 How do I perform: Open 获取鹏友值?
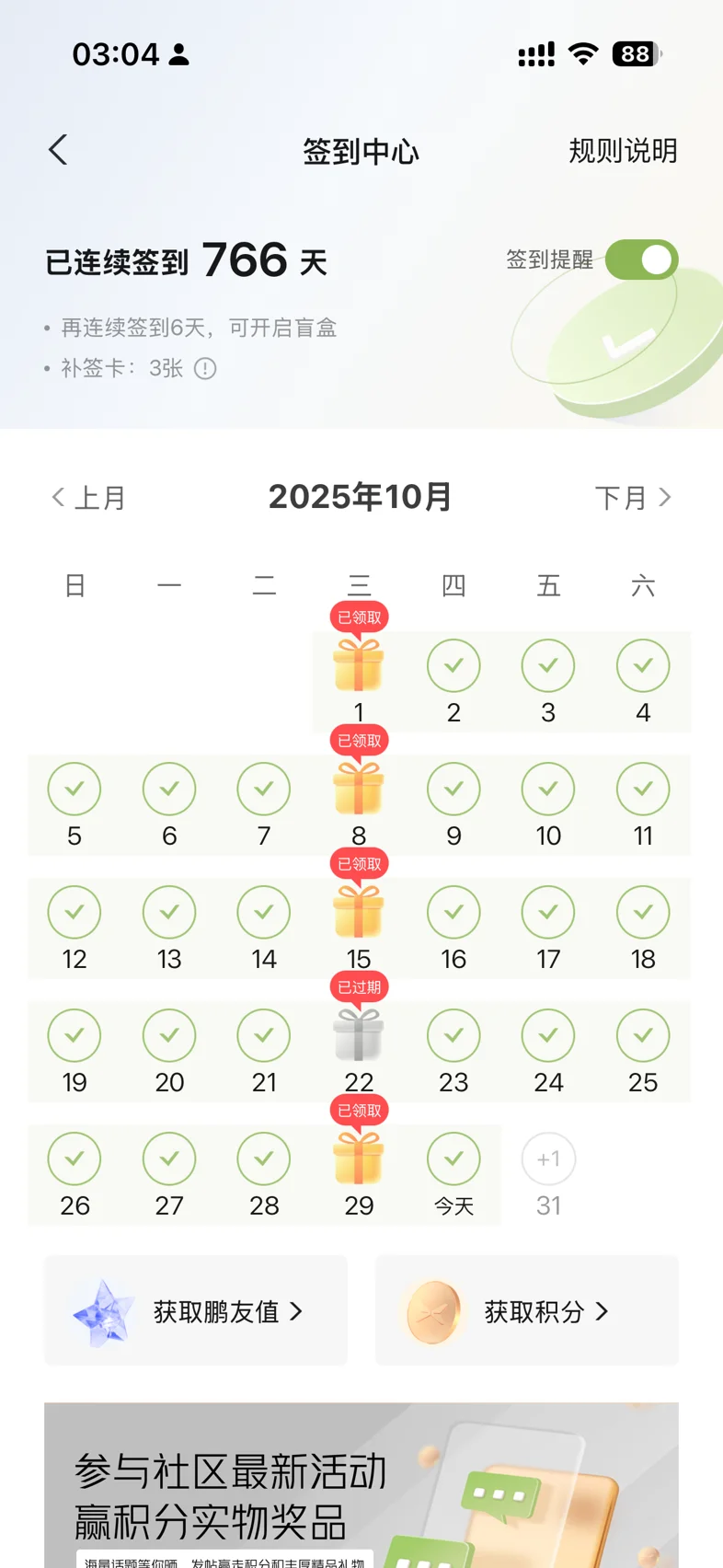click(x=196, y=1311)
